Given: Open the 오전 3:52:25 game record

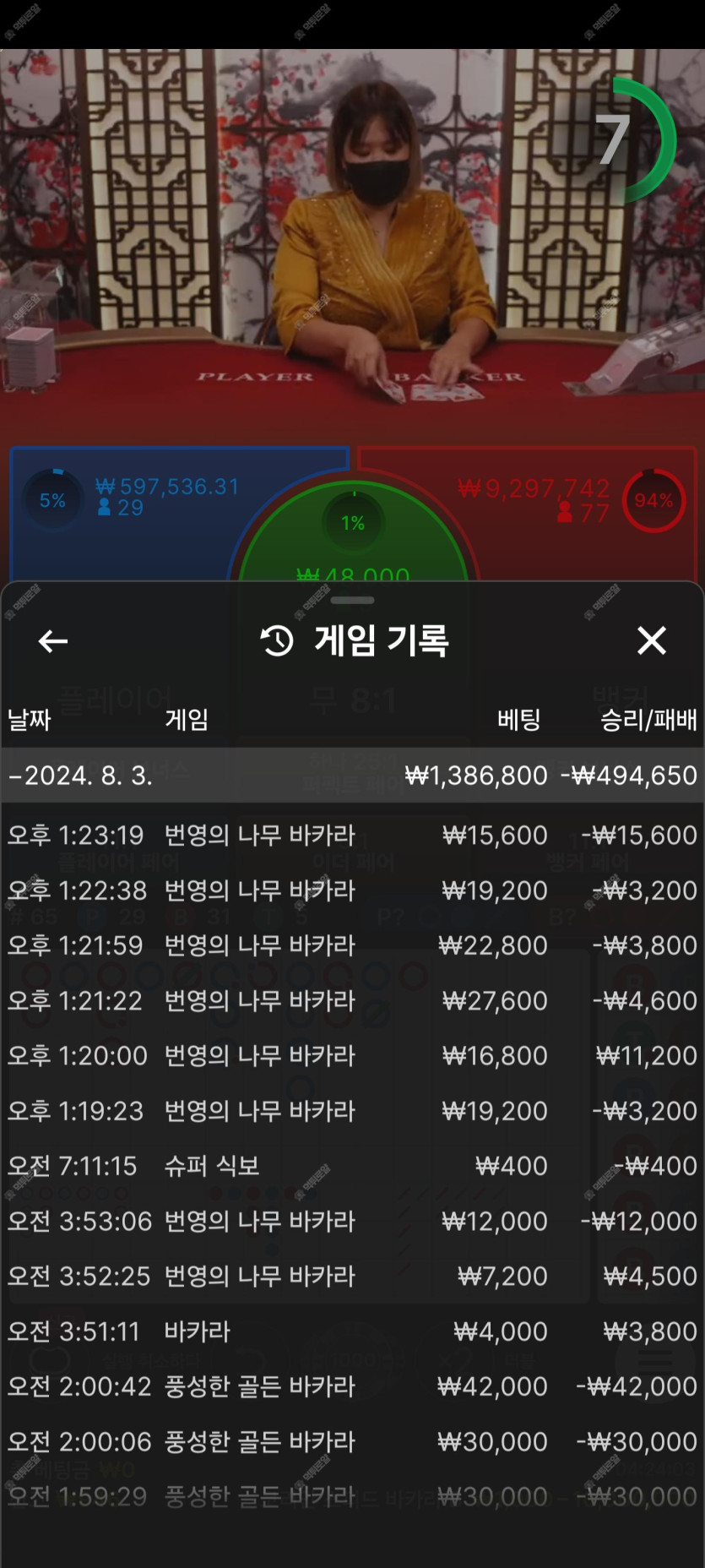Looking at the screenshot, I should click(x=352, y=1276).
